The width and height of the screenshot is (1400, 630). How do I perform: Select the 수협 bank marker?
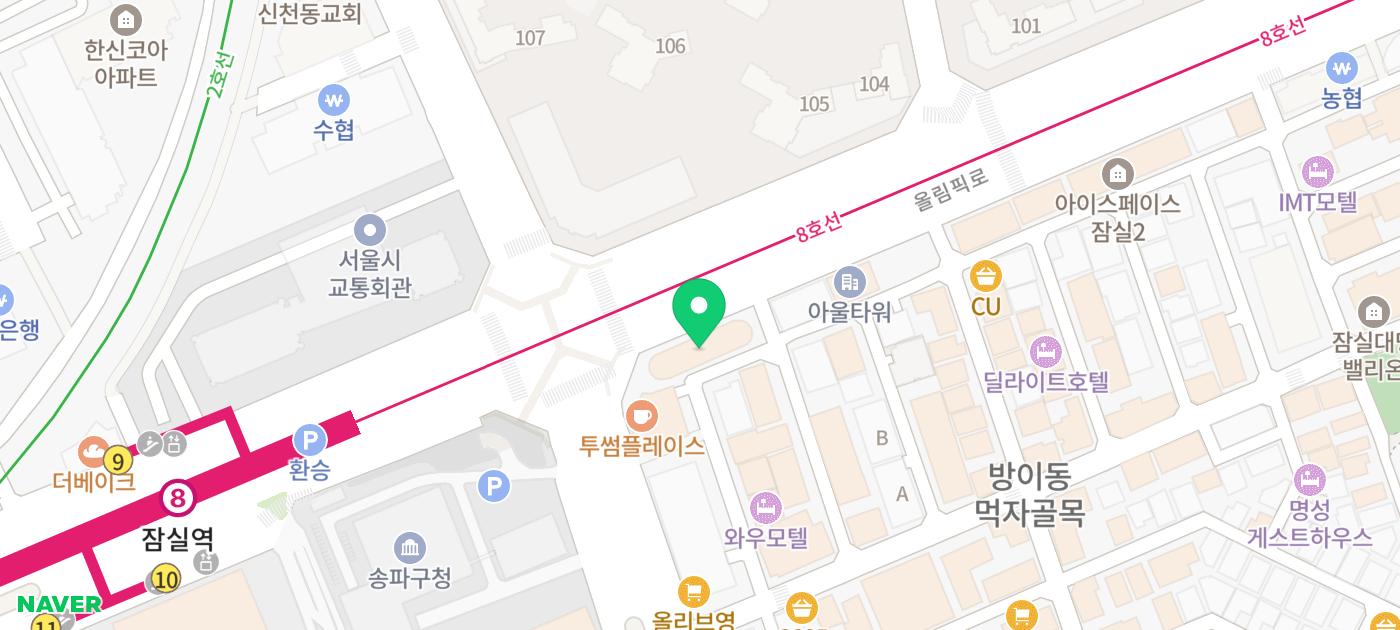pyautogui.click(x=334, y=100)
